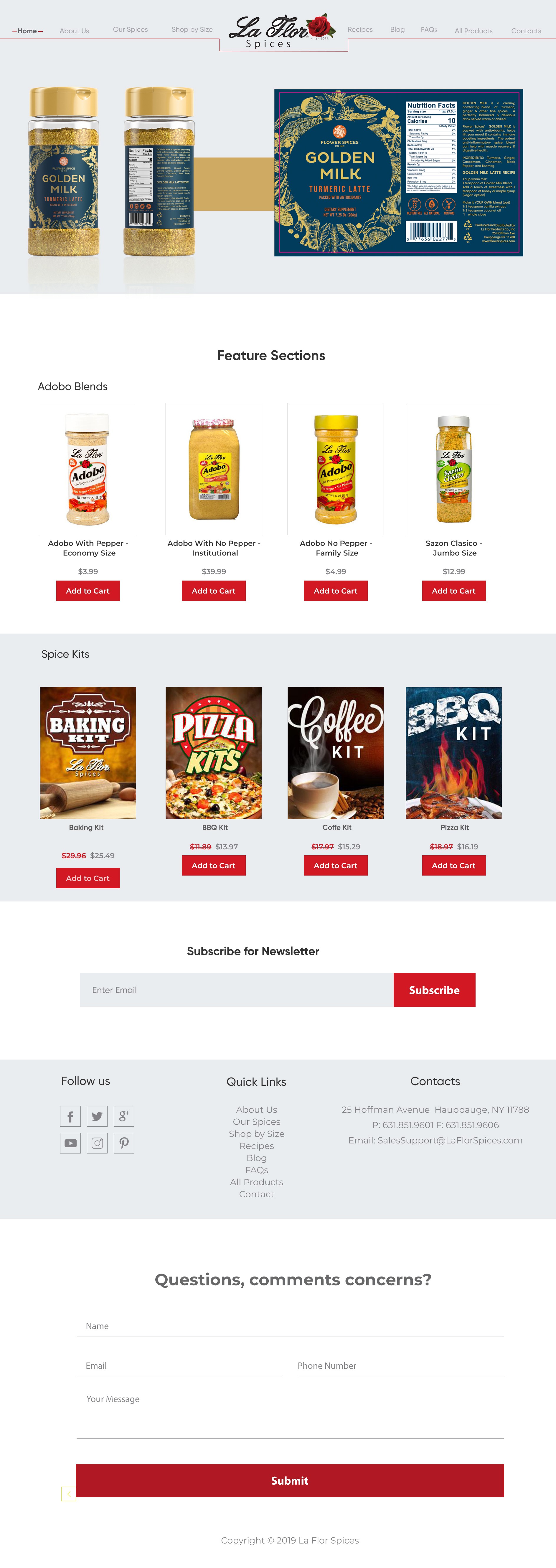Subscribe to the newsletter

(434, 990)
